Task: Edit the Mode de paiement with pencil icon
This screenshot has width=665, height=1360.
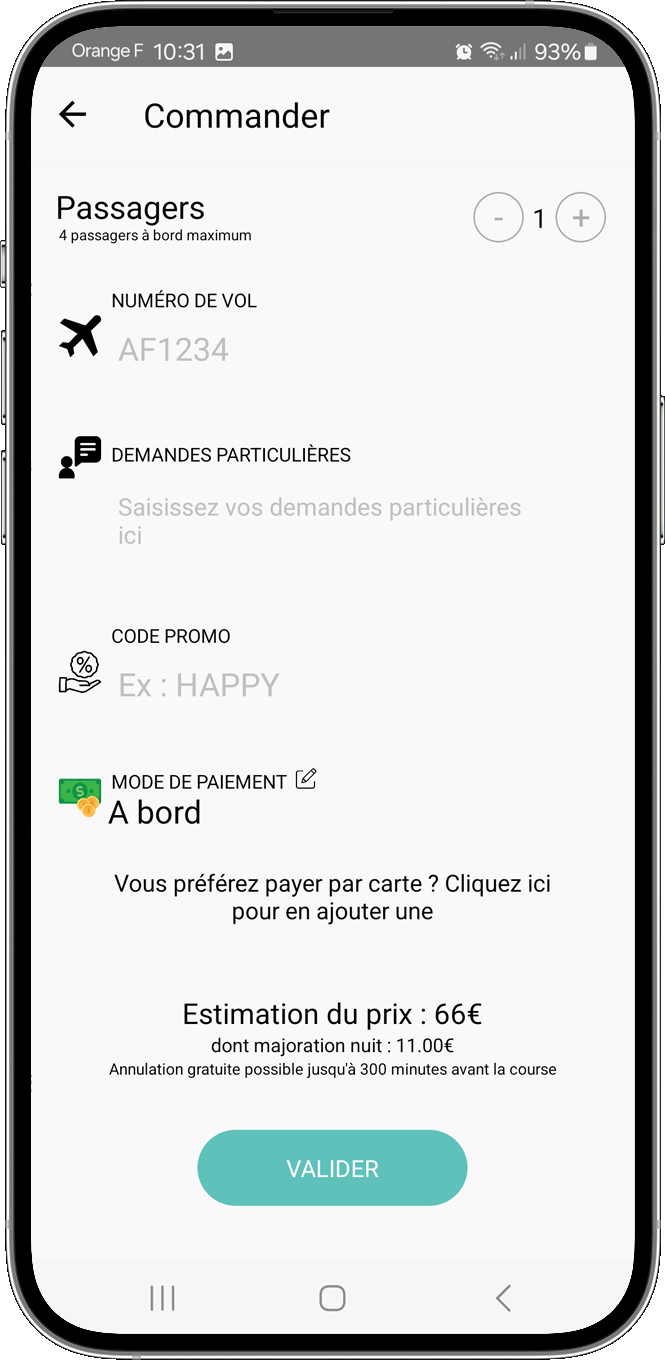Action: click(x=307, y=779)
